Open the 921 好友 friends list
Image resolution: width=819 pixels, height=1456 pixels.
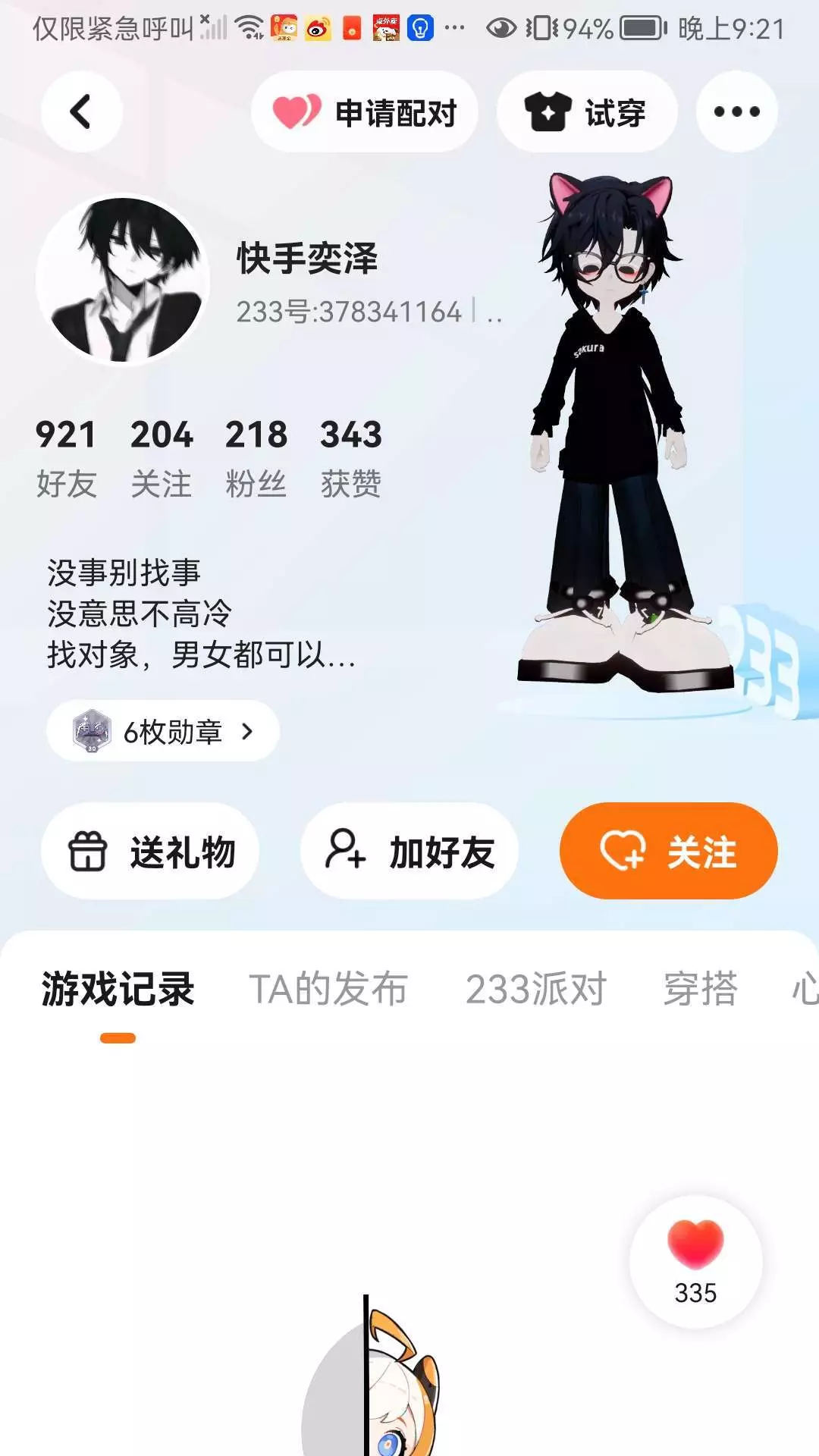click(x=66, y=459)
